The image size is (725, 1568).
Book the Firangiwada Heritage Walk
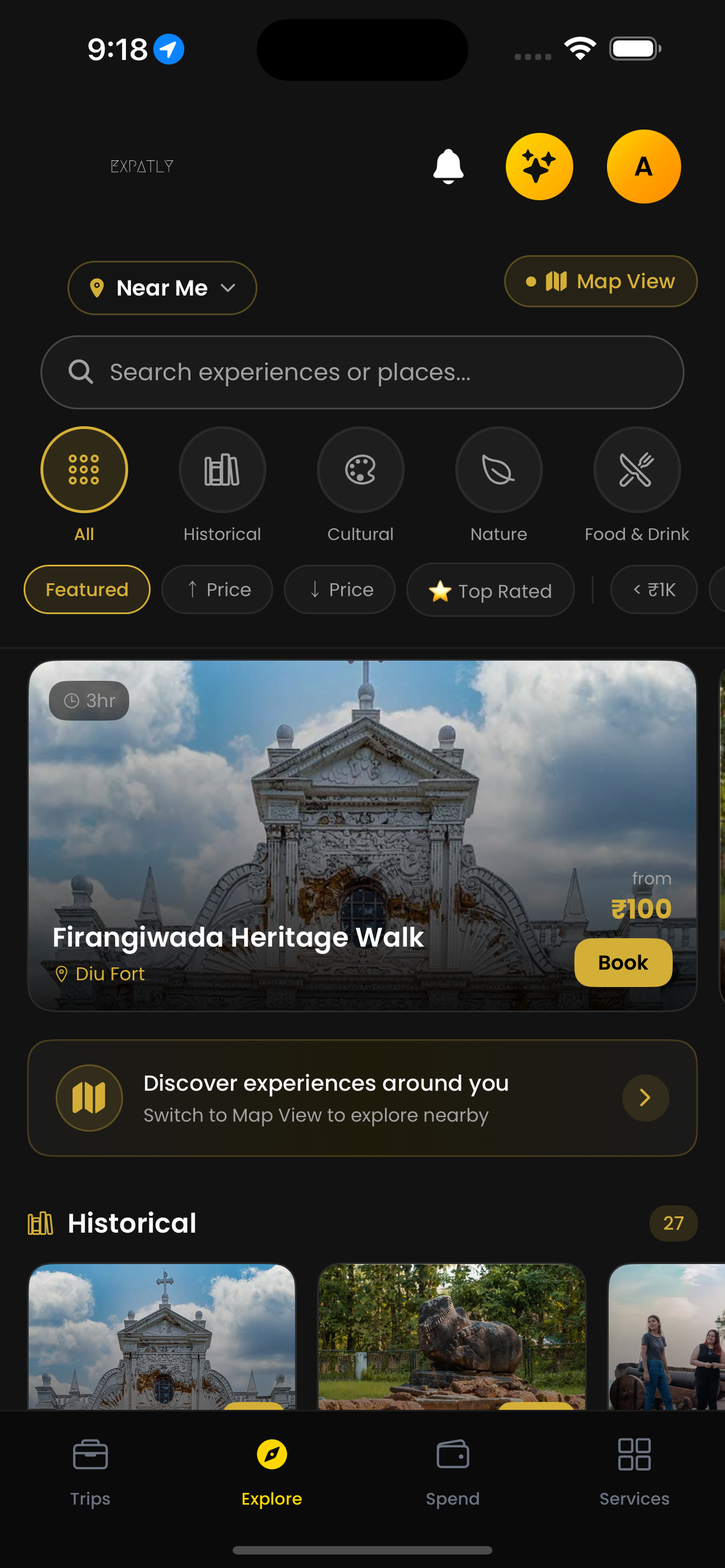coord(623,962)
